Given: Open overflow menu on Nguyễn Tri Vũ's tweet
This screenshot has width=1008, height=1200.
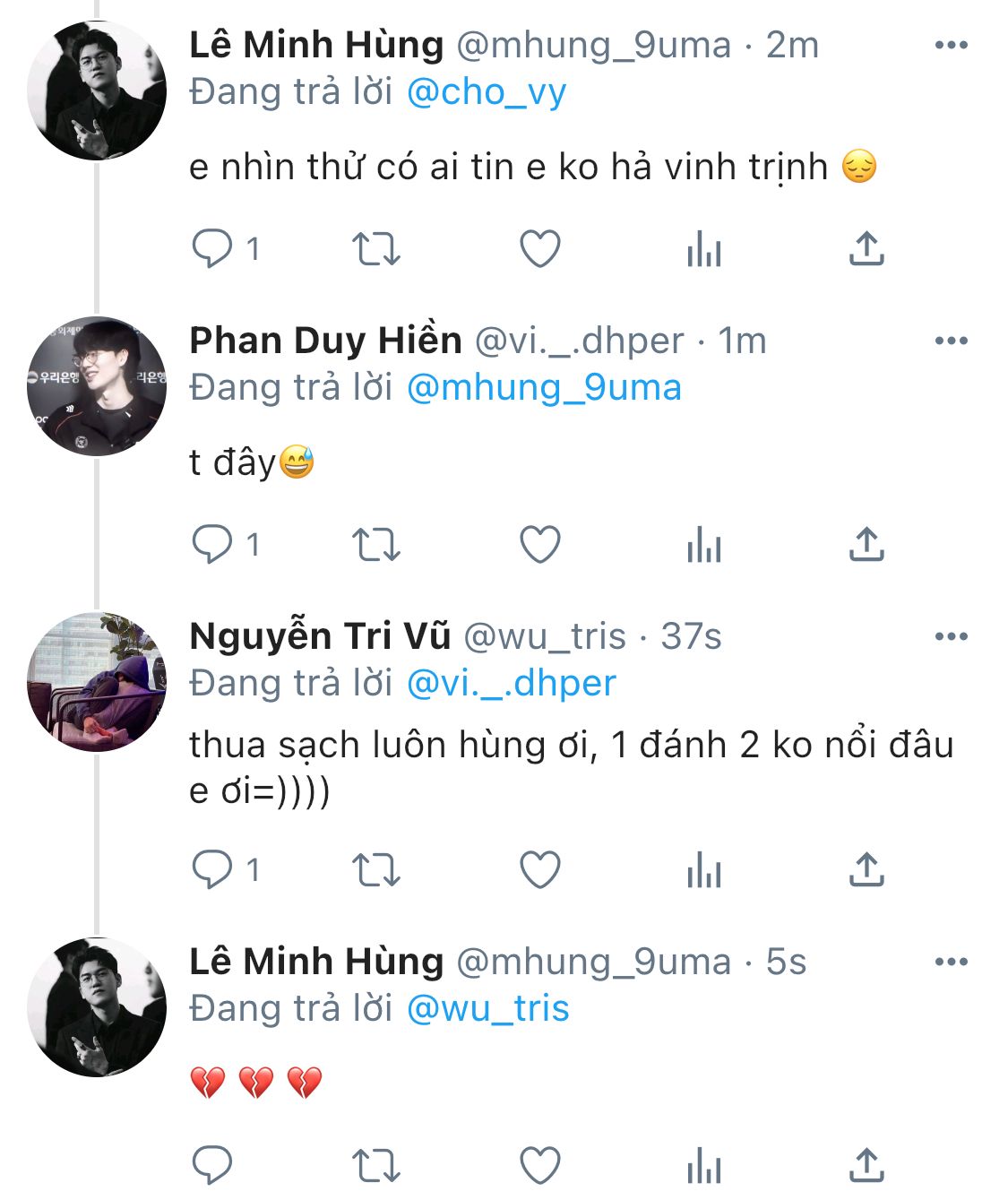Looking at the screenshot, I should (951, 636).
